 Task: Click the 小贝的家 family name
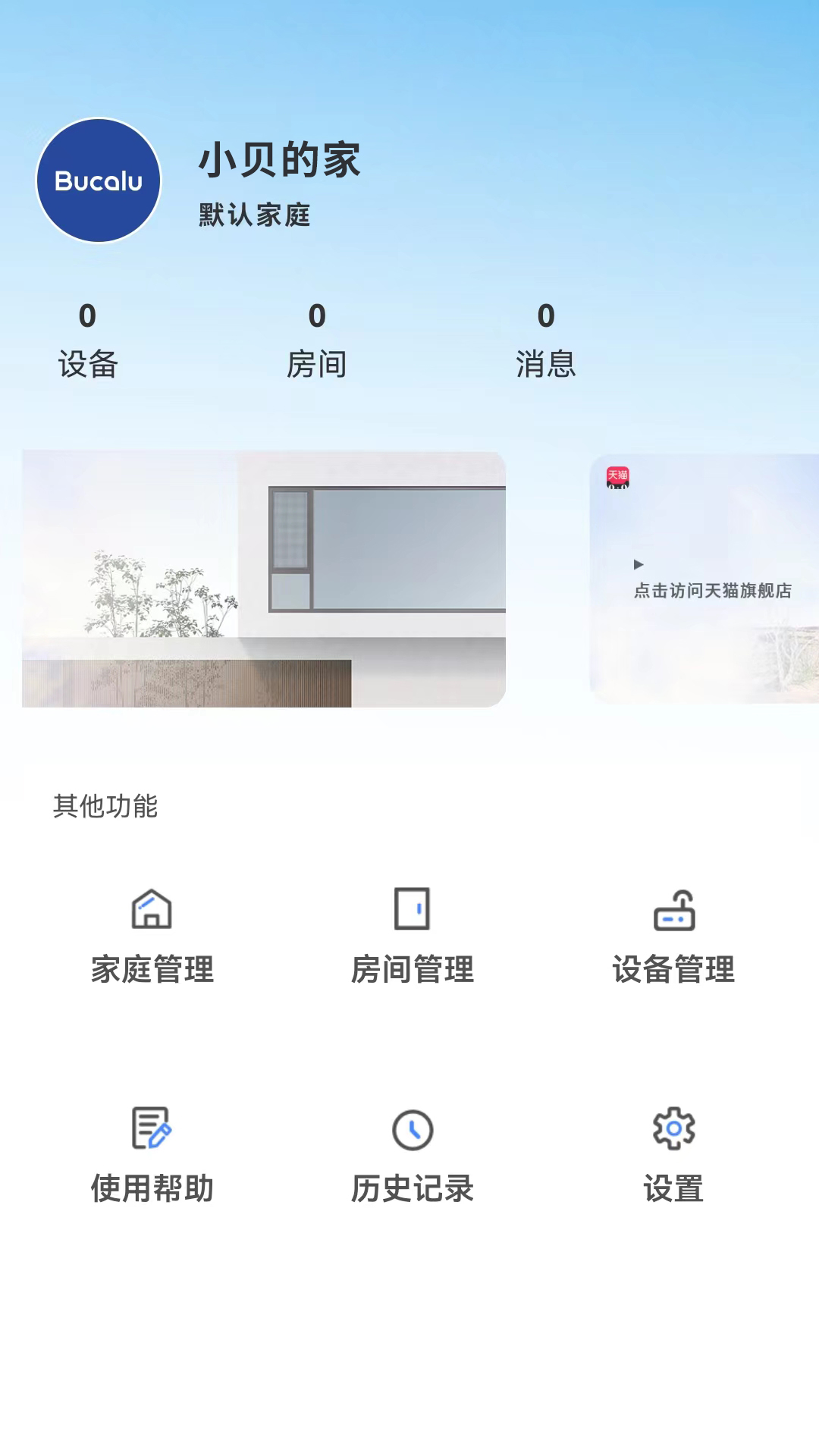pyautogui.click(x=282, y=161)
